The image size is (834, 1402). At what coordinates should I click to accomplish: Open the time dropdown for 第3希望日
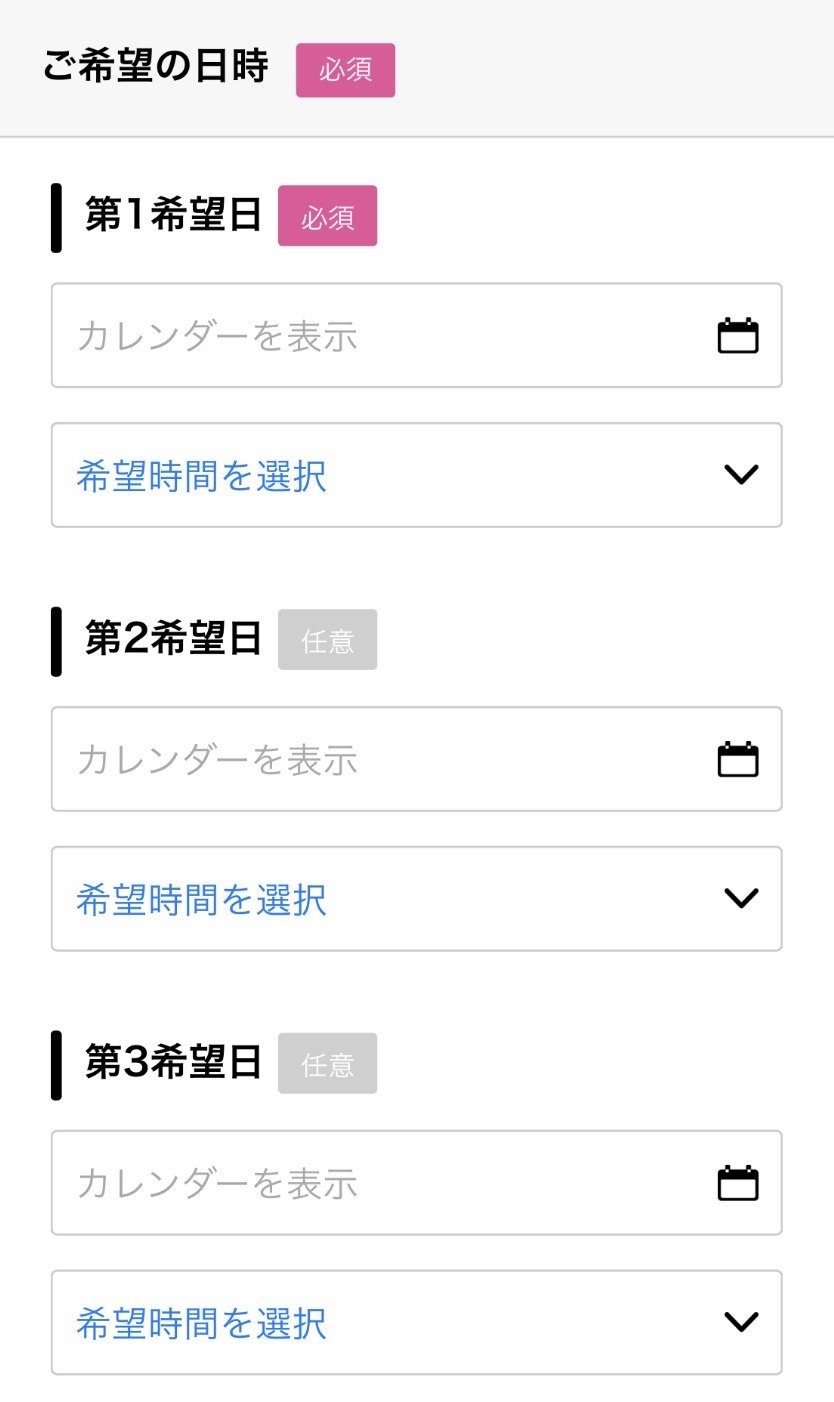click(416, 1323)
